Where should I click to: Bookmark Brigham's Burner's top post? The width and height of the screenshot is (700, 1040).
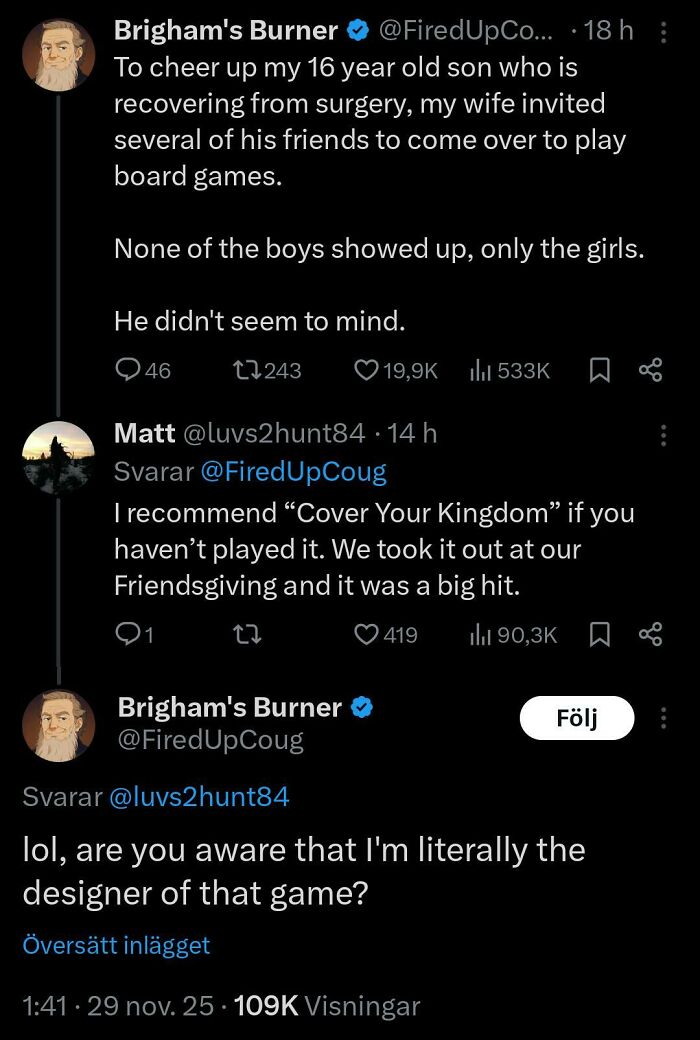pos(598,370)
